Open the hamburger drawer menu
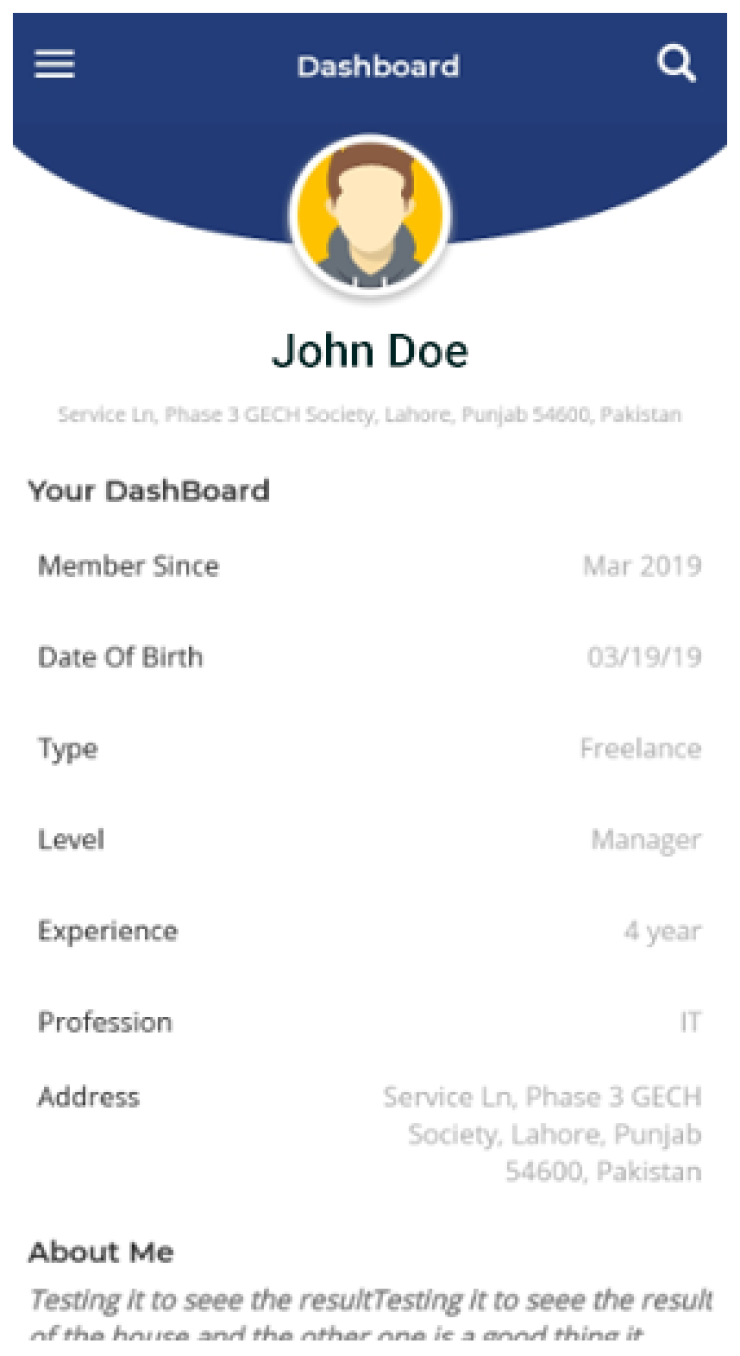740x1356 pixels. (x=55, y=65)
